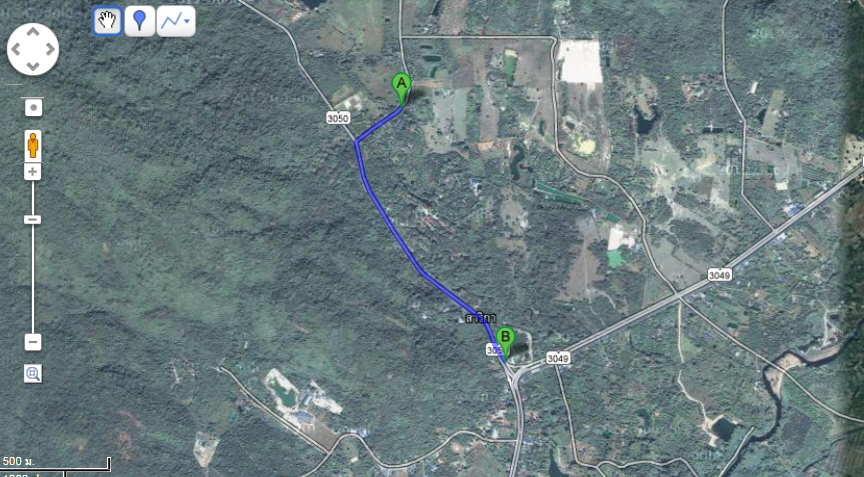Image resolution: width=864 pixels, height=477 pixels.
Task: Show my current location on map
Action: coord(33,107)
